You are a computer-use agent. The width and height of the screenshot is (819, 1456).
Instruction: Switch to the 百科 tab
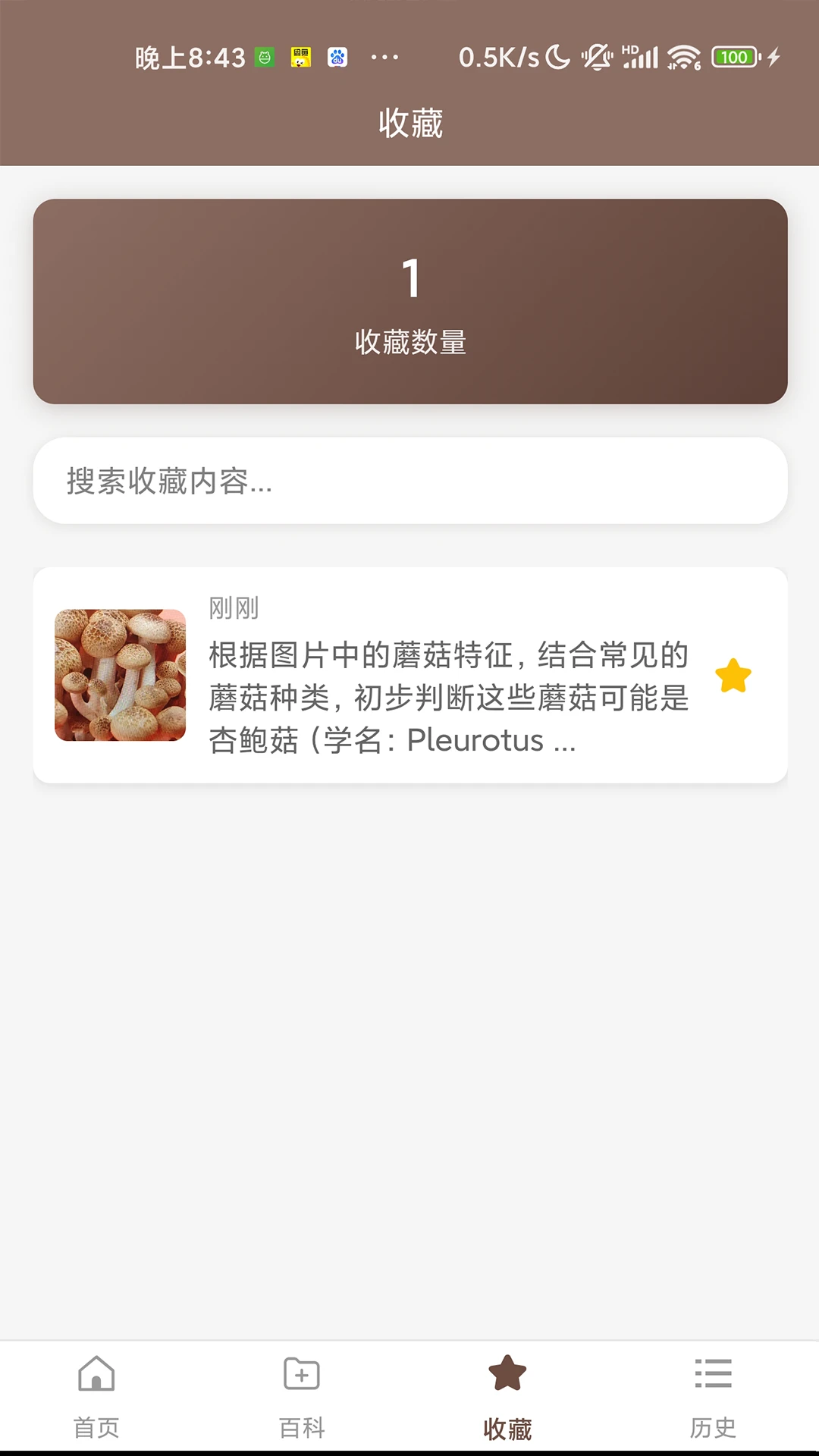click(x=300, y=1399)
